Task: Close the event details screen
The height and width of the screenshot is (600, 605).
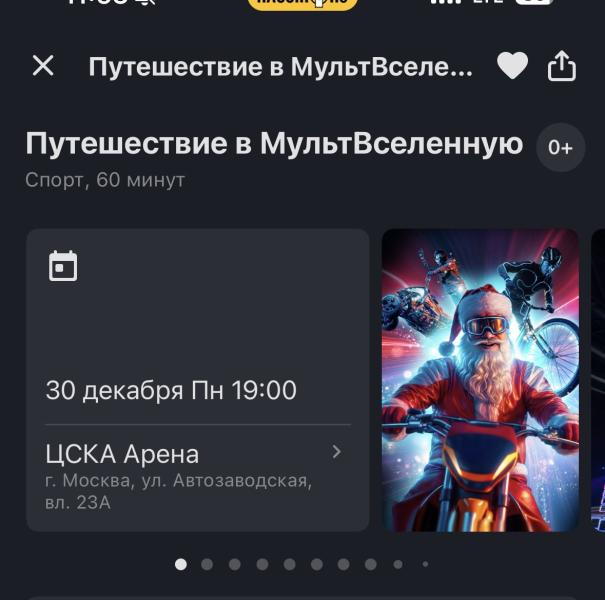Action: click(x=43, y=66)
